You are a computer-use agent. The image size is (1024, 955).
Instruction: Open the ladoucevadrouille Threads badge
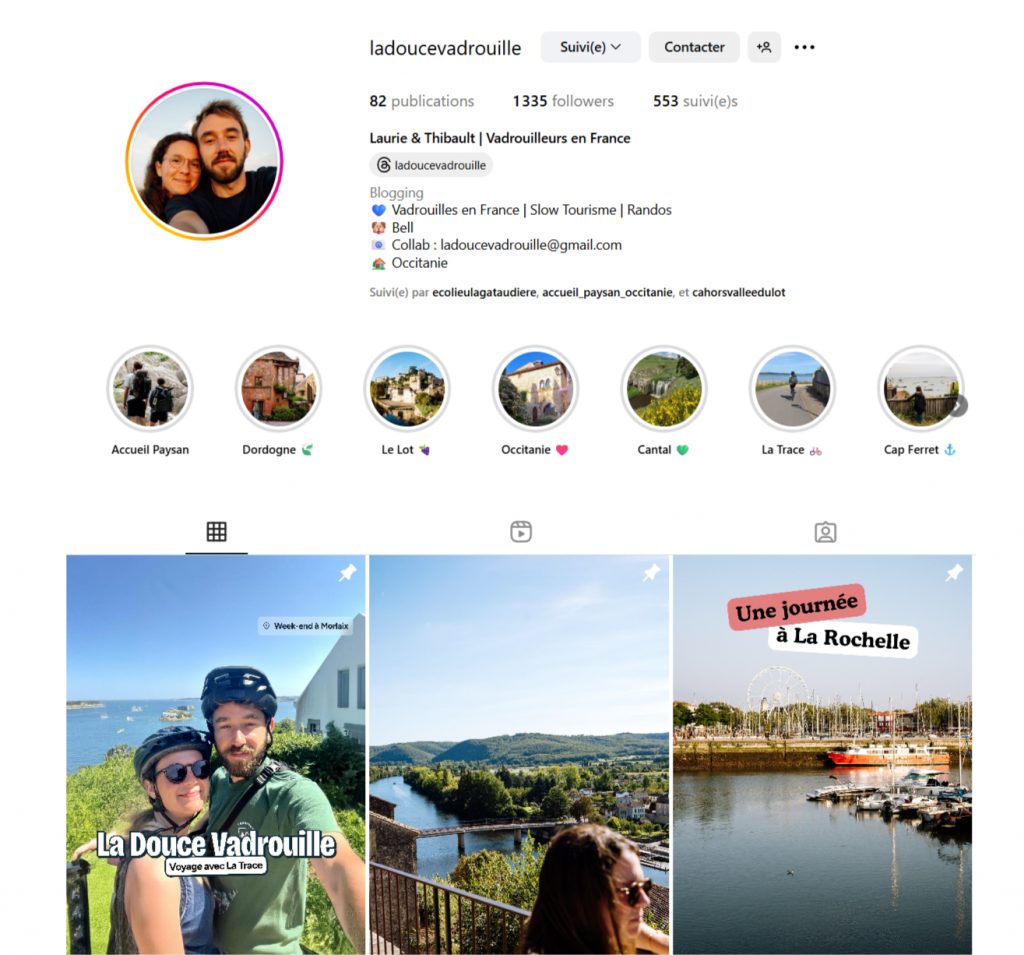431,165
